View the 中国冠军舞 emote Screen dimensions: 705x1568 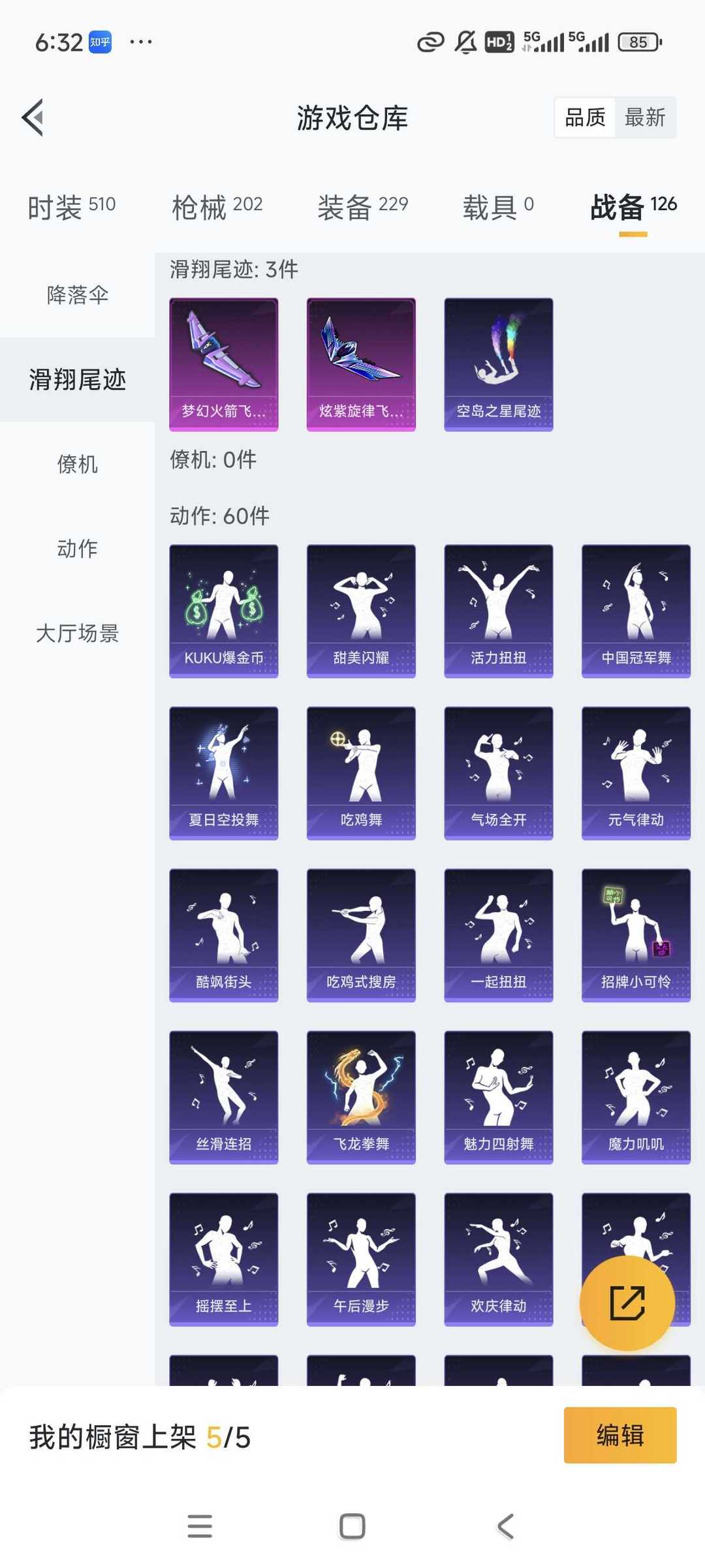(x=636, y=611)
